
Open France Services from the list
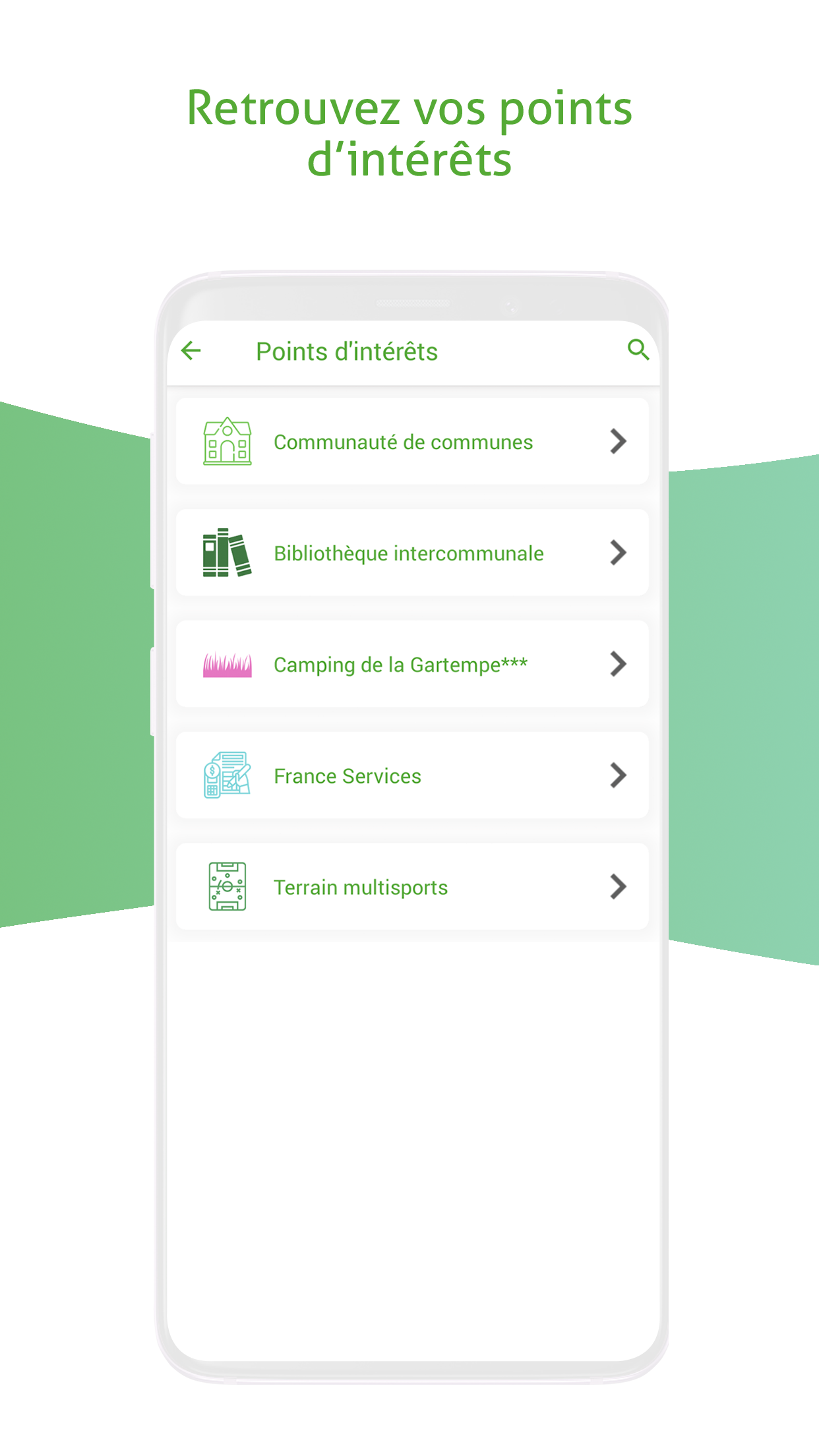point(411,775)
